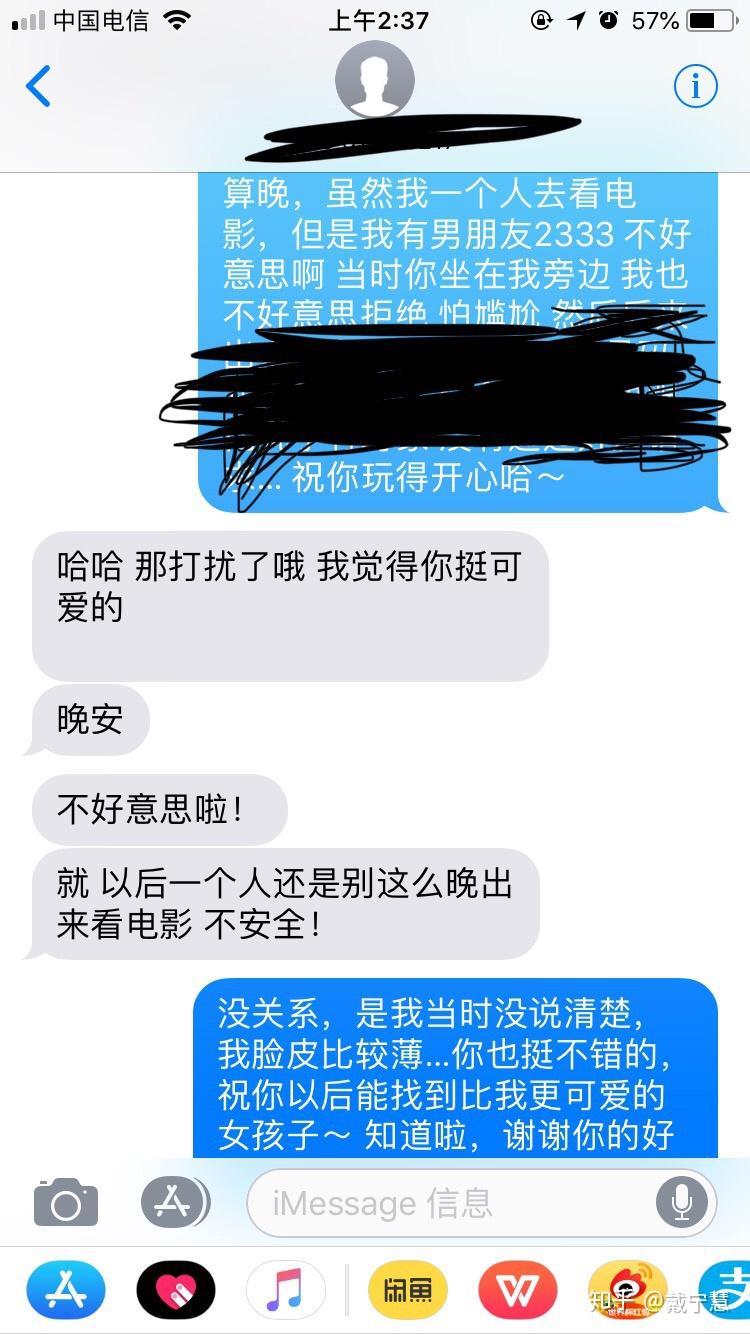Open conversation details info icon
The width and height of the screenshot is (750, 1334).
point(695,87)
